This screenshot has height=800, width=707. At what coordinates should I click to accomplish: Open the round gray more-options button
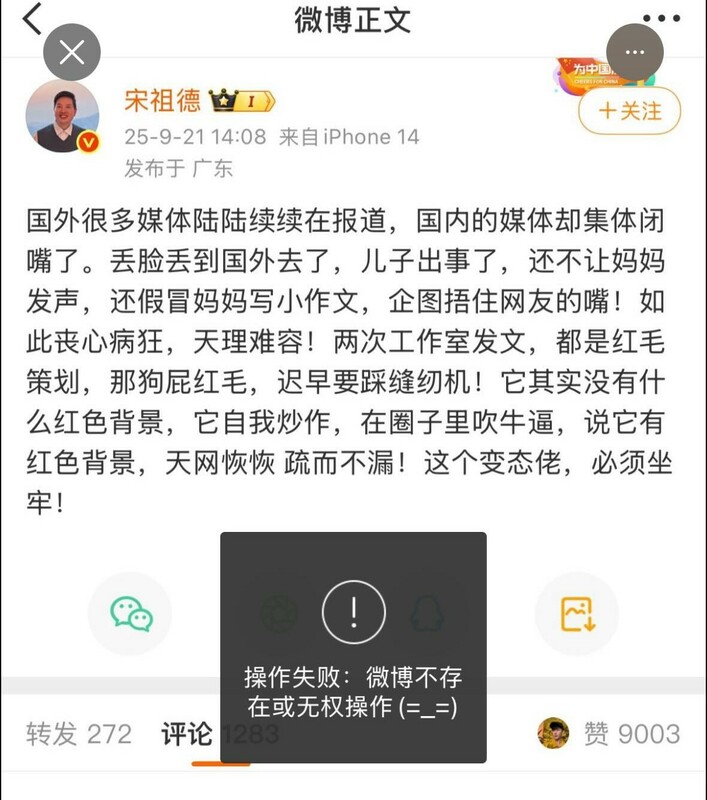[635, 52]
